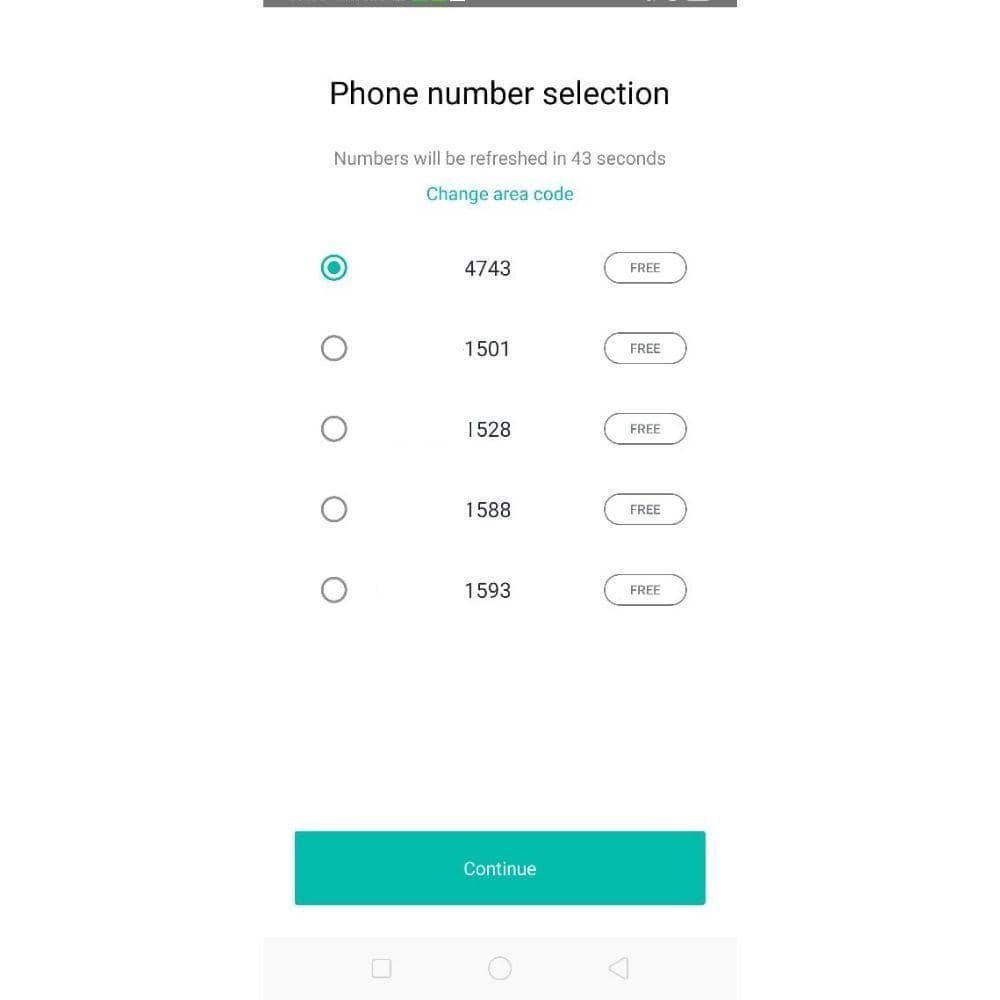Screen dimensions: 1000x1000
Task: Tap the FREE badge beside 1588
Action: point(645,509)
